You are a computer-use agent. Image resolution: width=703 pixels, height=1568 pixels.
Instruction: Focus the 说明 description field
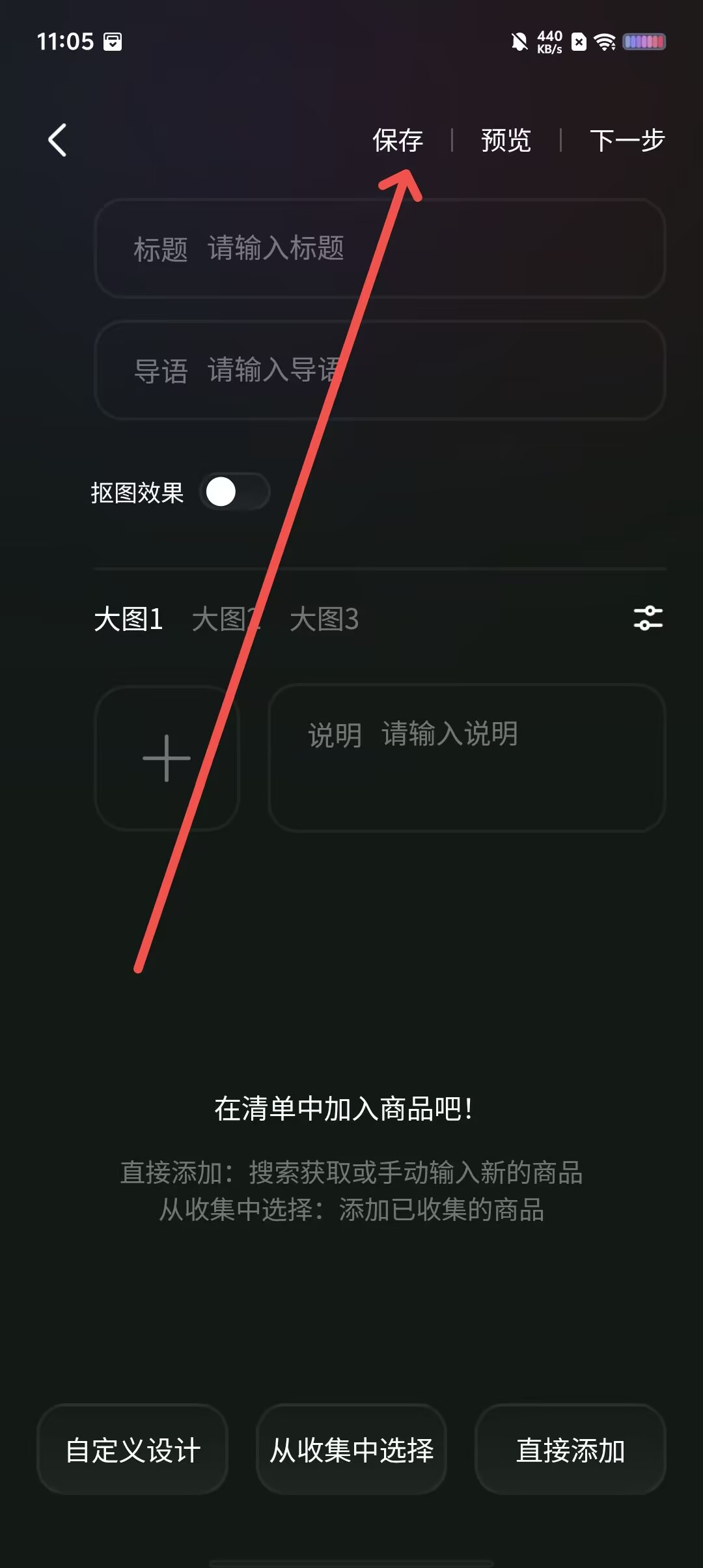(467, 758)
